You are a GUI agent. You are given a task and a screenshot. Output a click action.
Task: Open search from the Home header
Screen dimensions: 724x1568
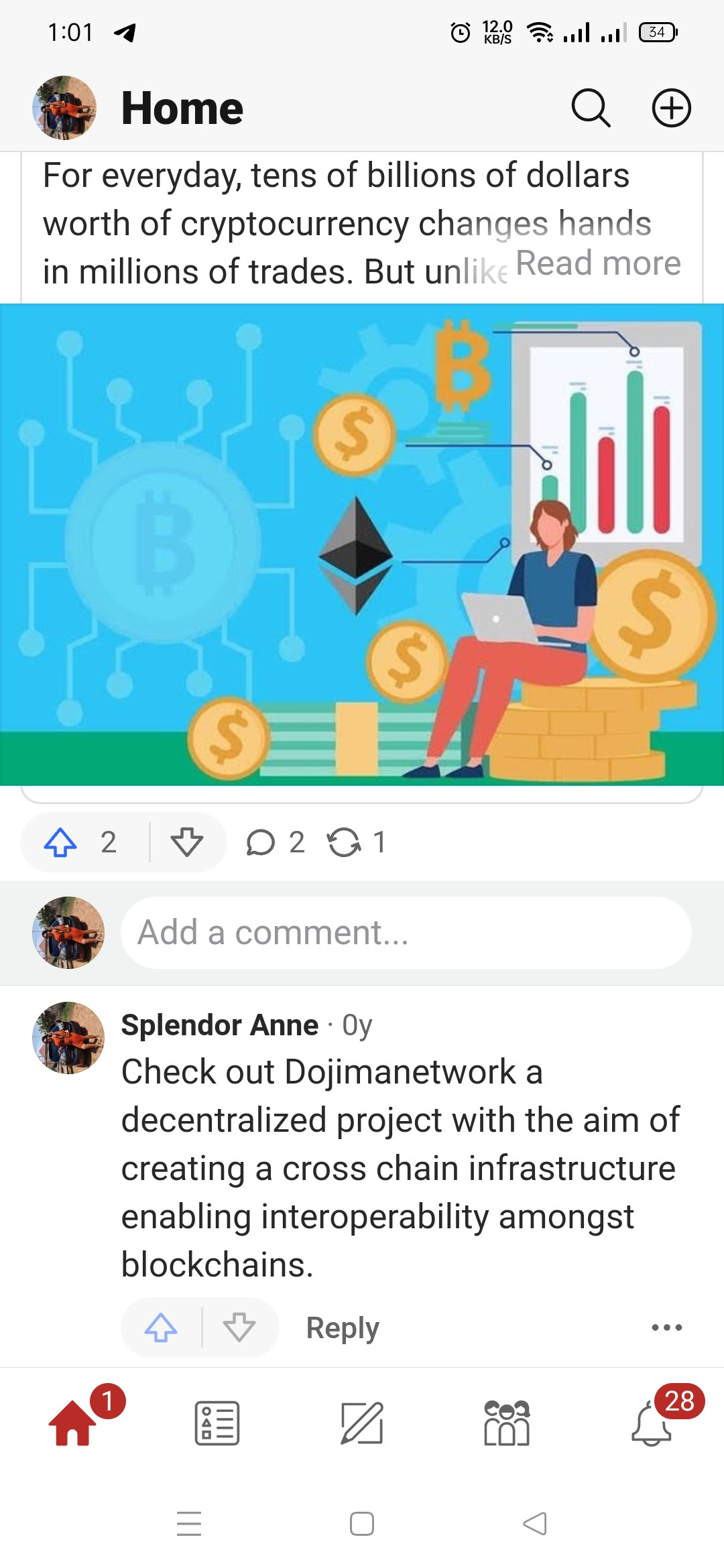591,108
